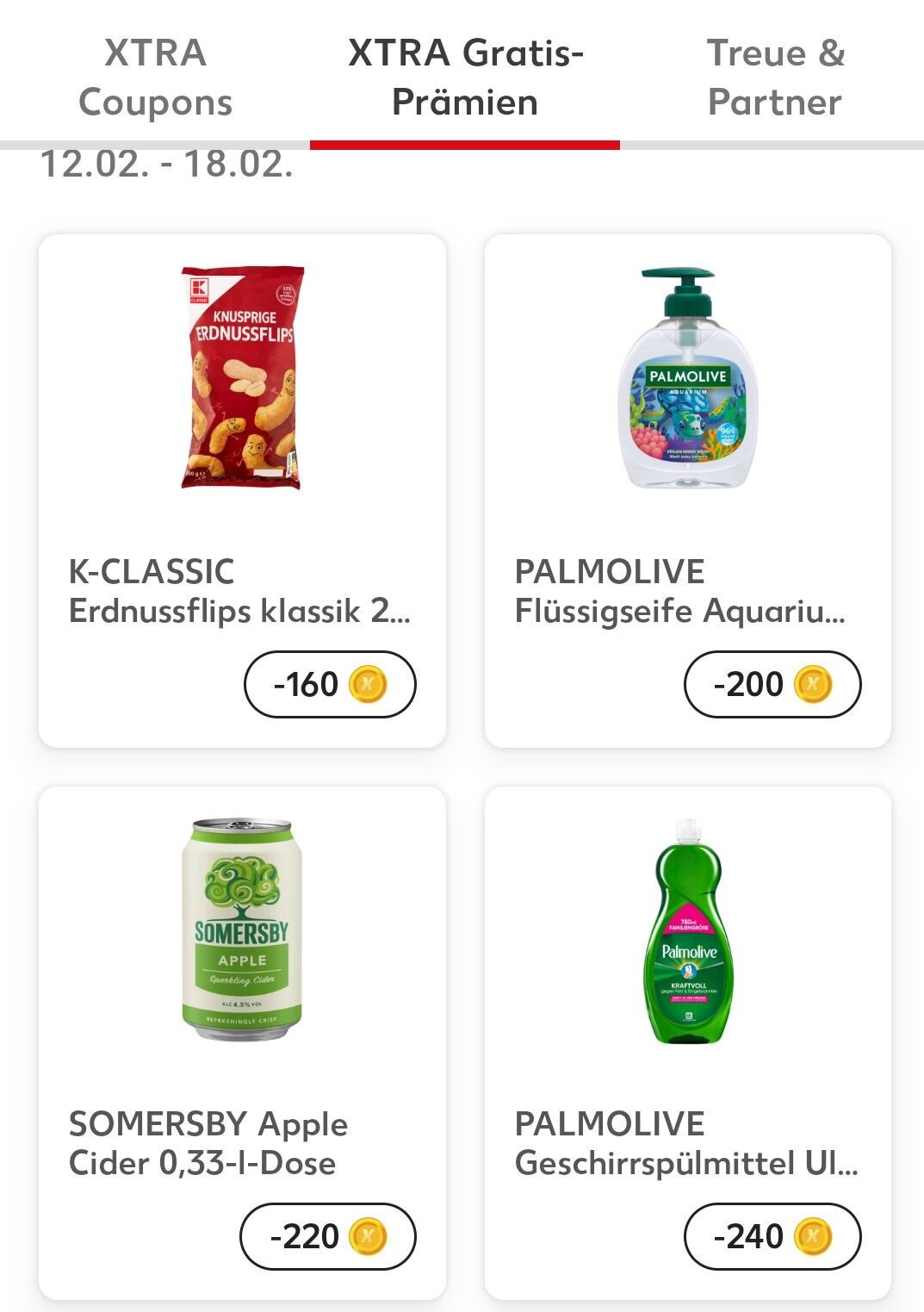Select the XTRA Gratis-Prämien tab

pos(465,78)
